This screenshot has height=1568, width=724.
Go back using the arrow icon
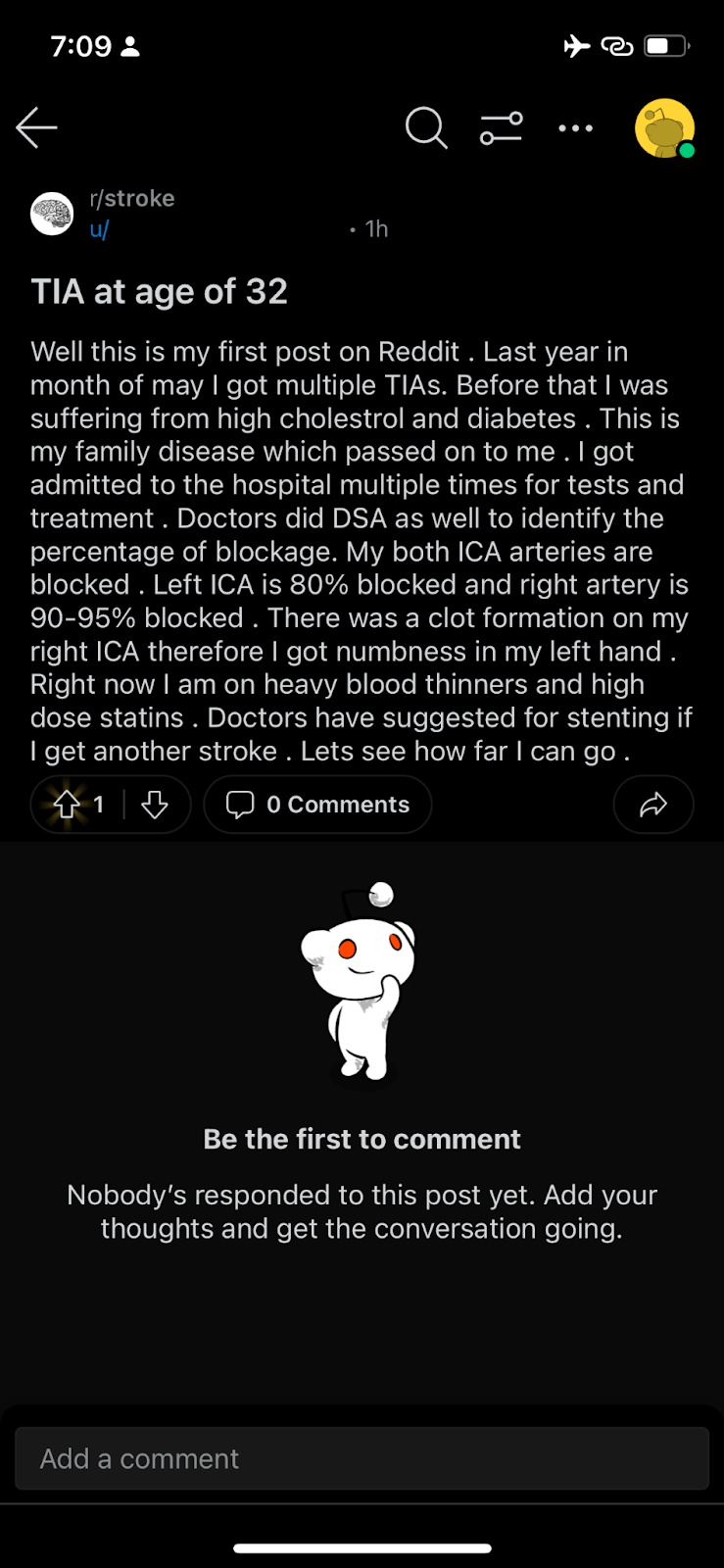tap(37, 128)
